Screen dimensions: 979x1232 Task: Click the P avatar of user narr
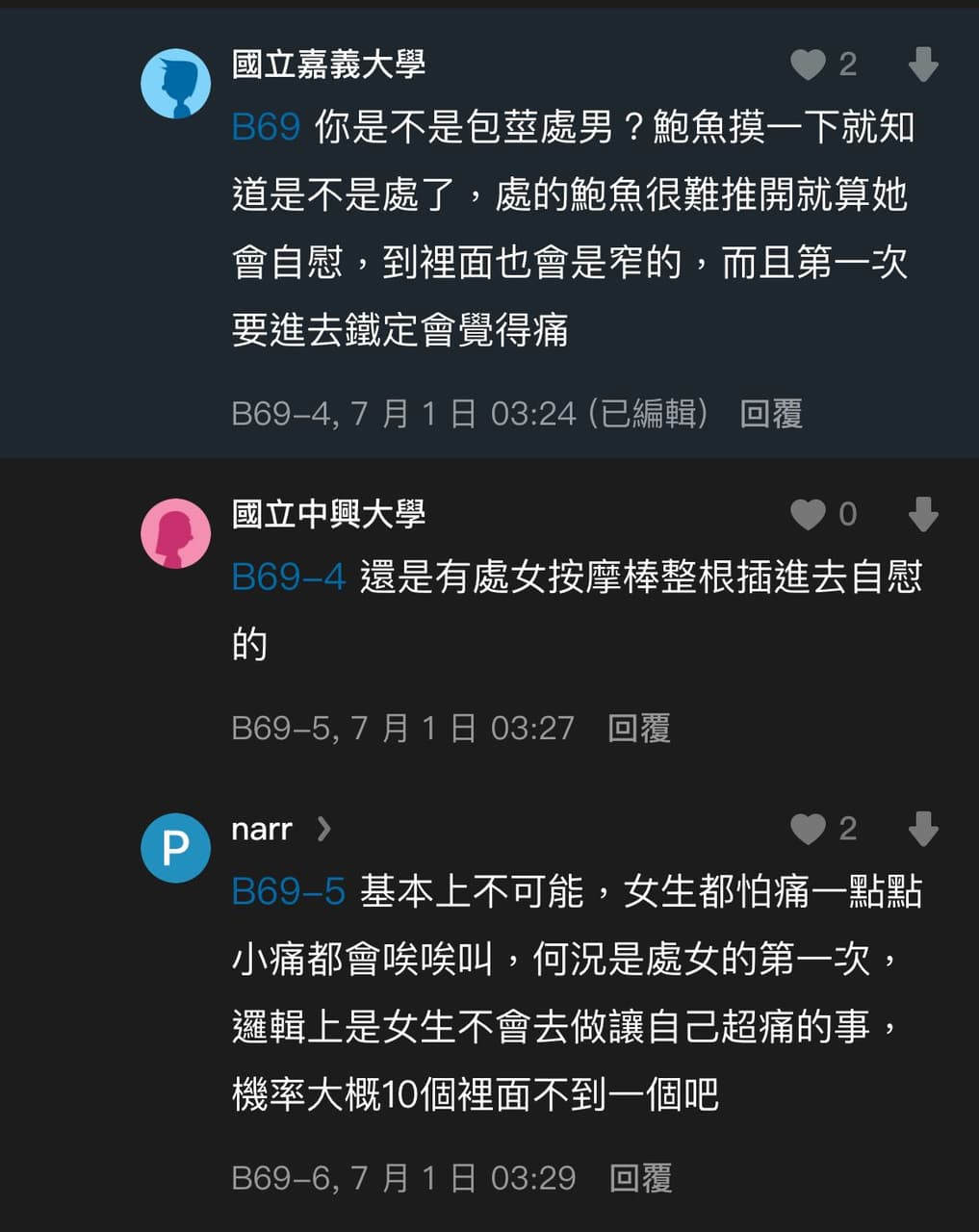point(176,847)
